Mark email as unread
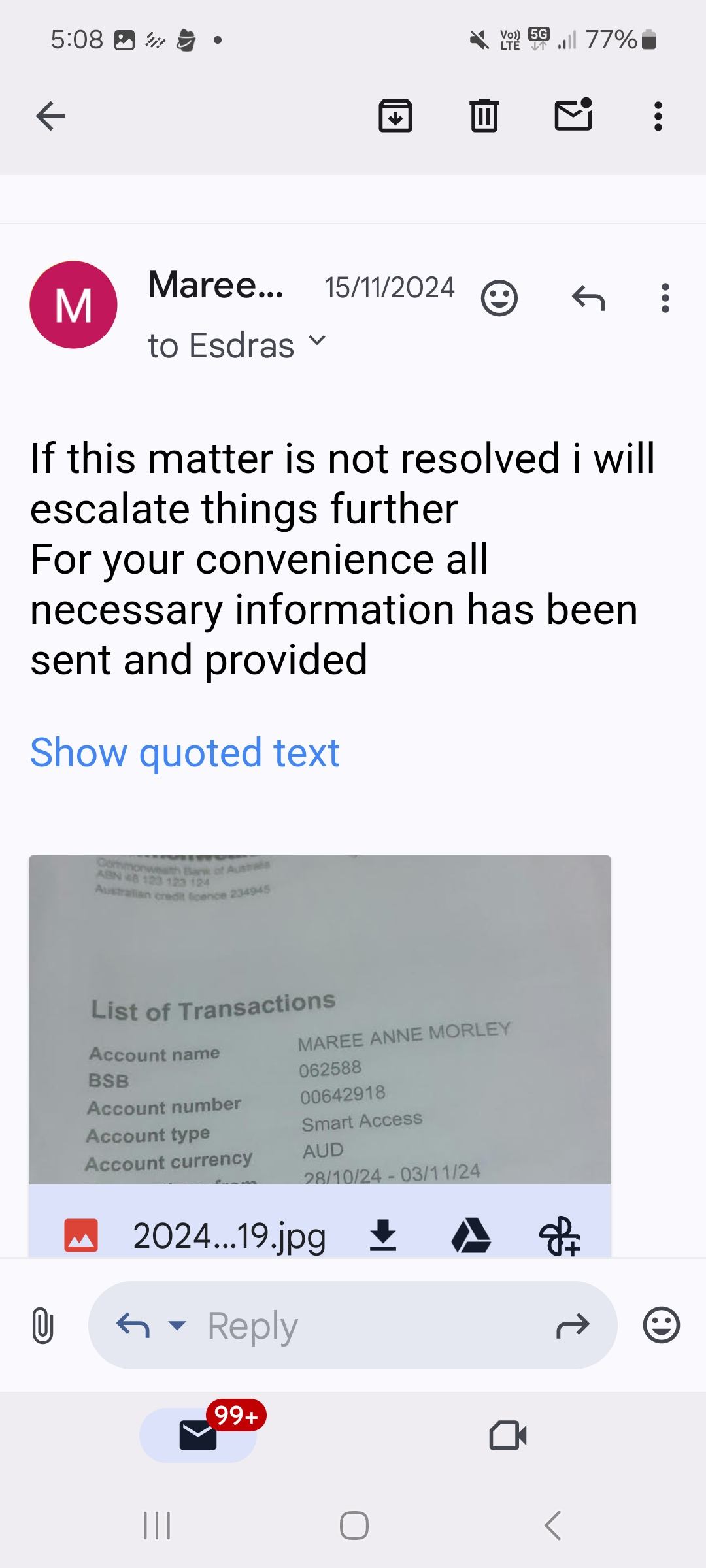The width and height of the screenshot is (706, 1568). (573, 116)
